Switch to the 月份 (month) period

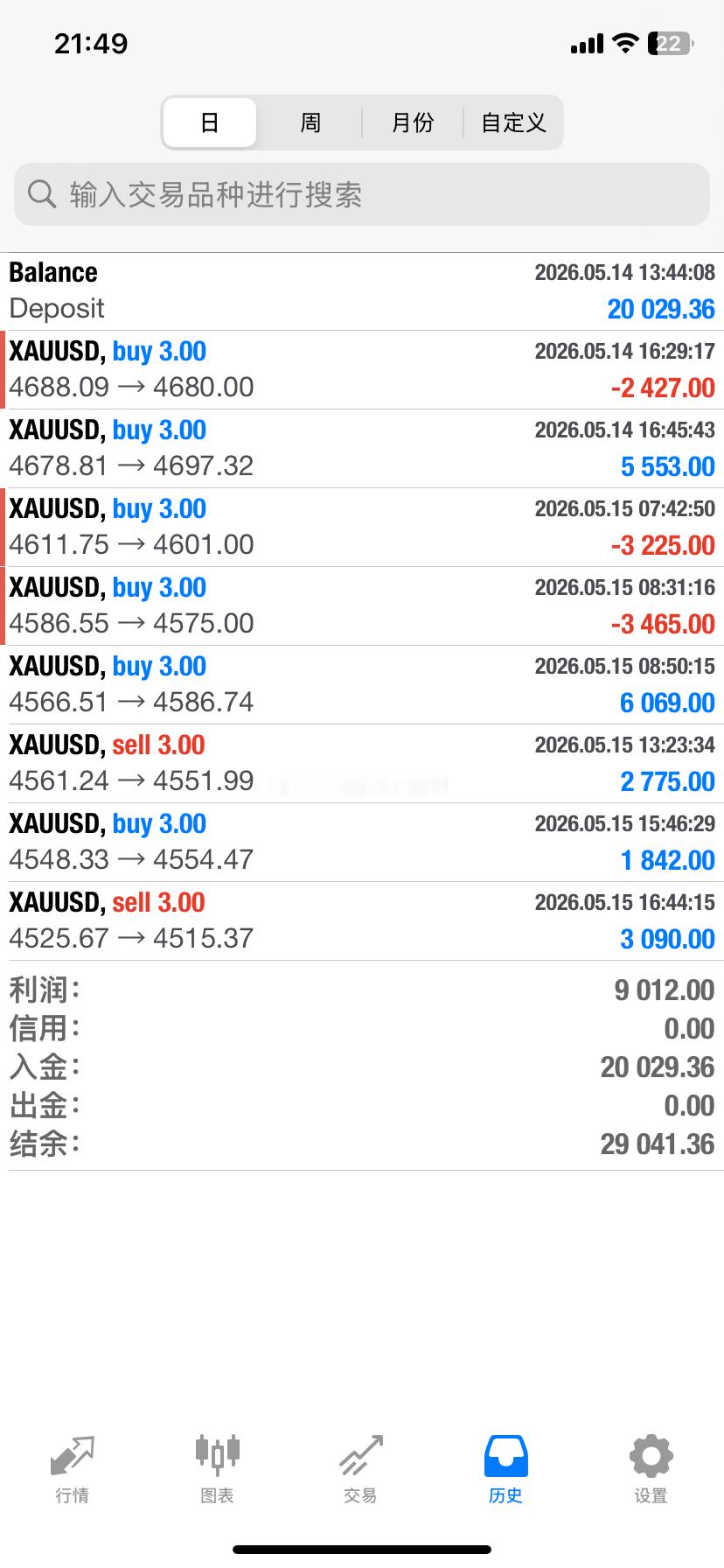412,122
